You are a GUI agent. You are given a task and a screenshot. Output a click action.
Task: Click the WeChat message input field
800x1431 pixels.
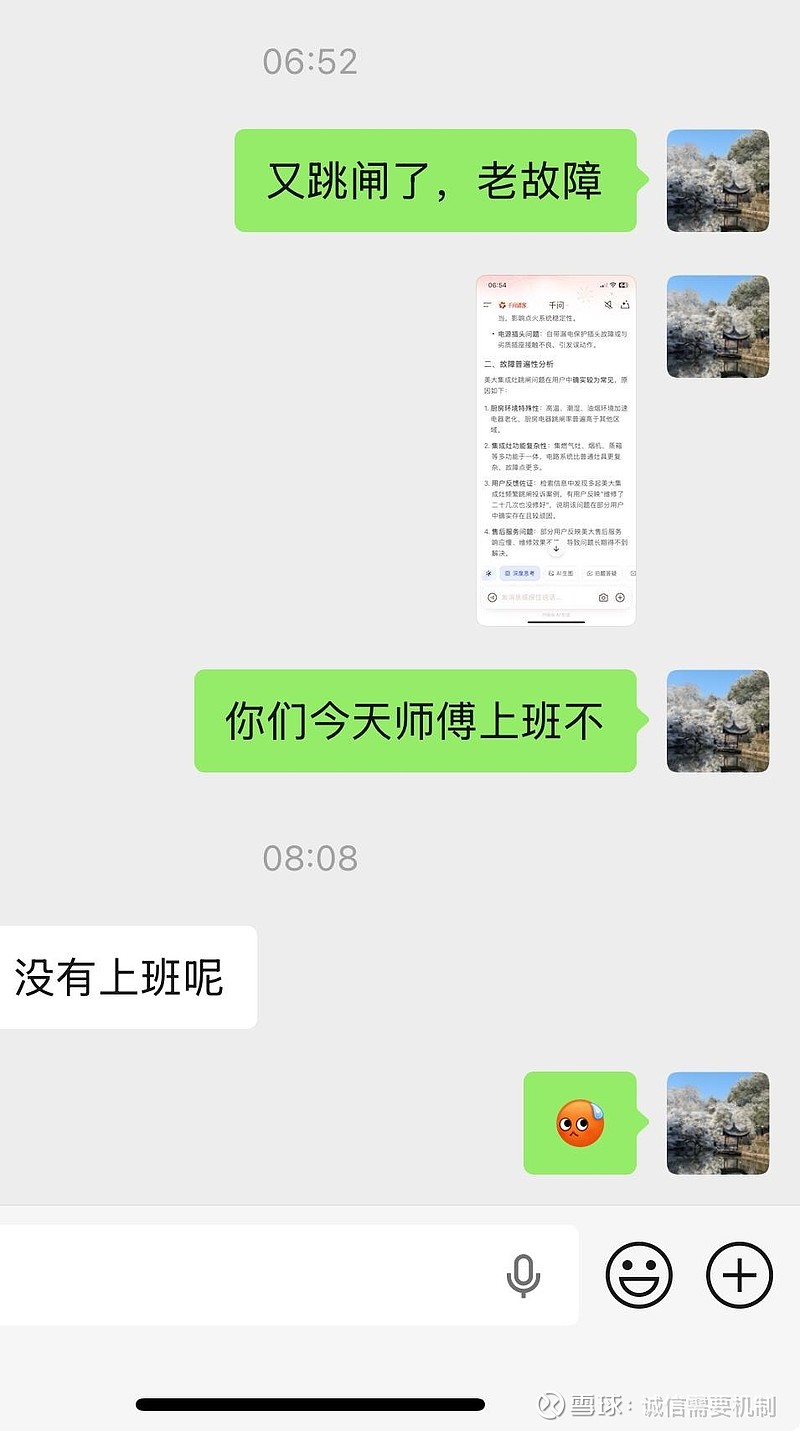(250, 1275)
